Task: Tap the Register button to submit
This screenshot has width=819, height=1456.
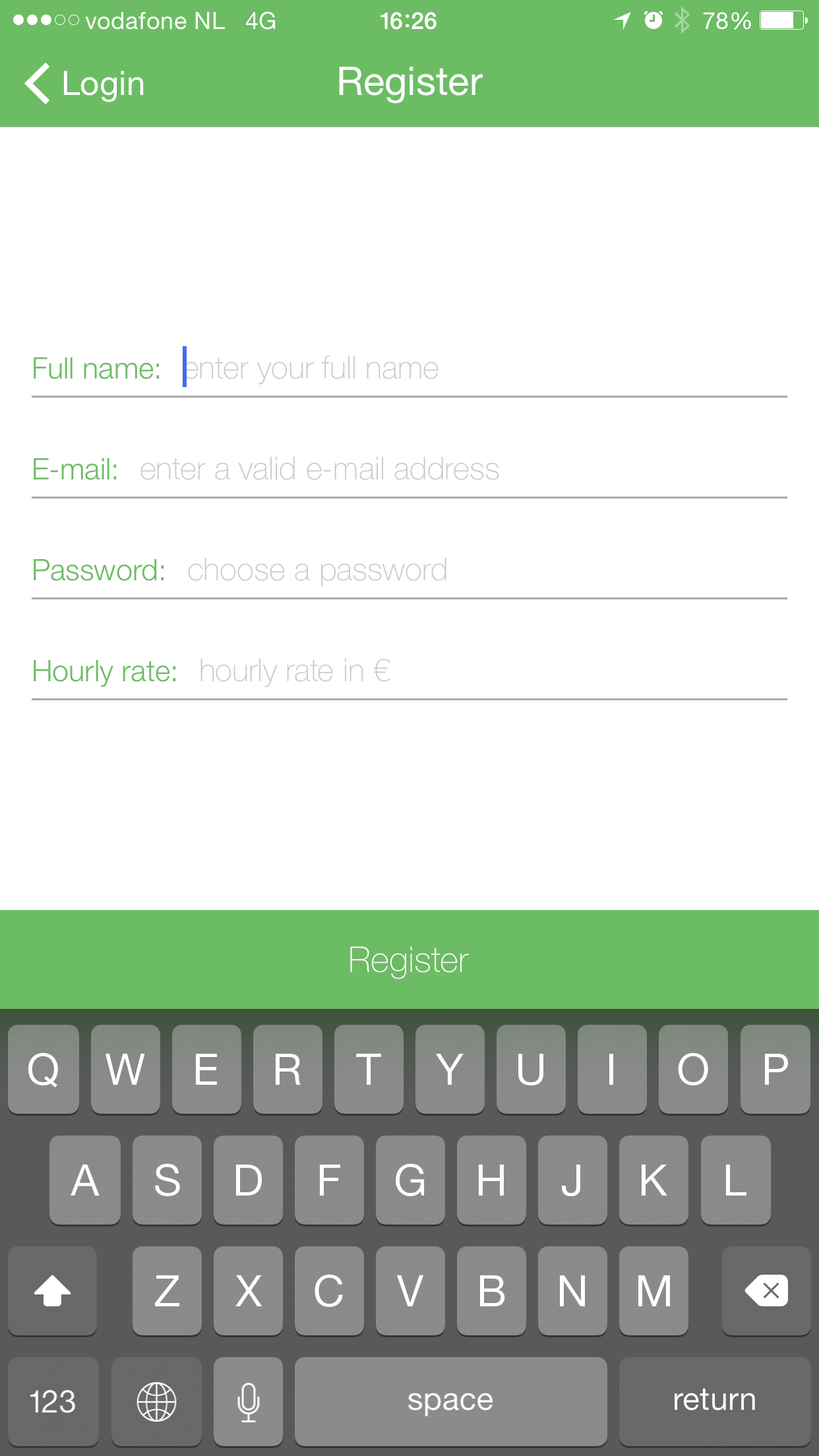Action: coord(409,960)
